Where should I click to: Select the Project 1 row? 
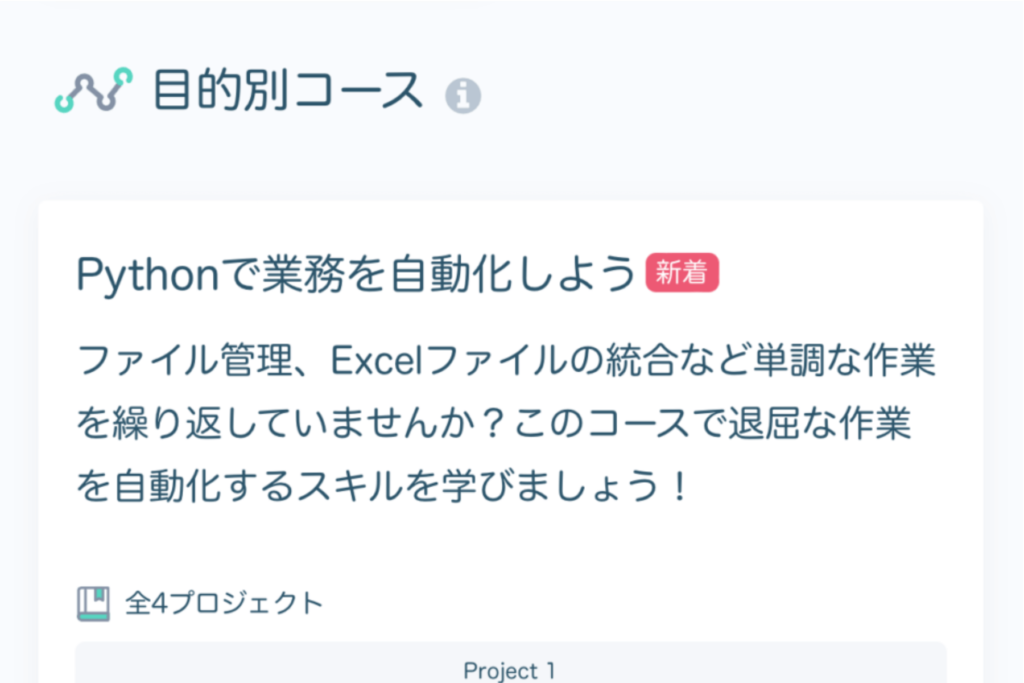pos(510,668)
